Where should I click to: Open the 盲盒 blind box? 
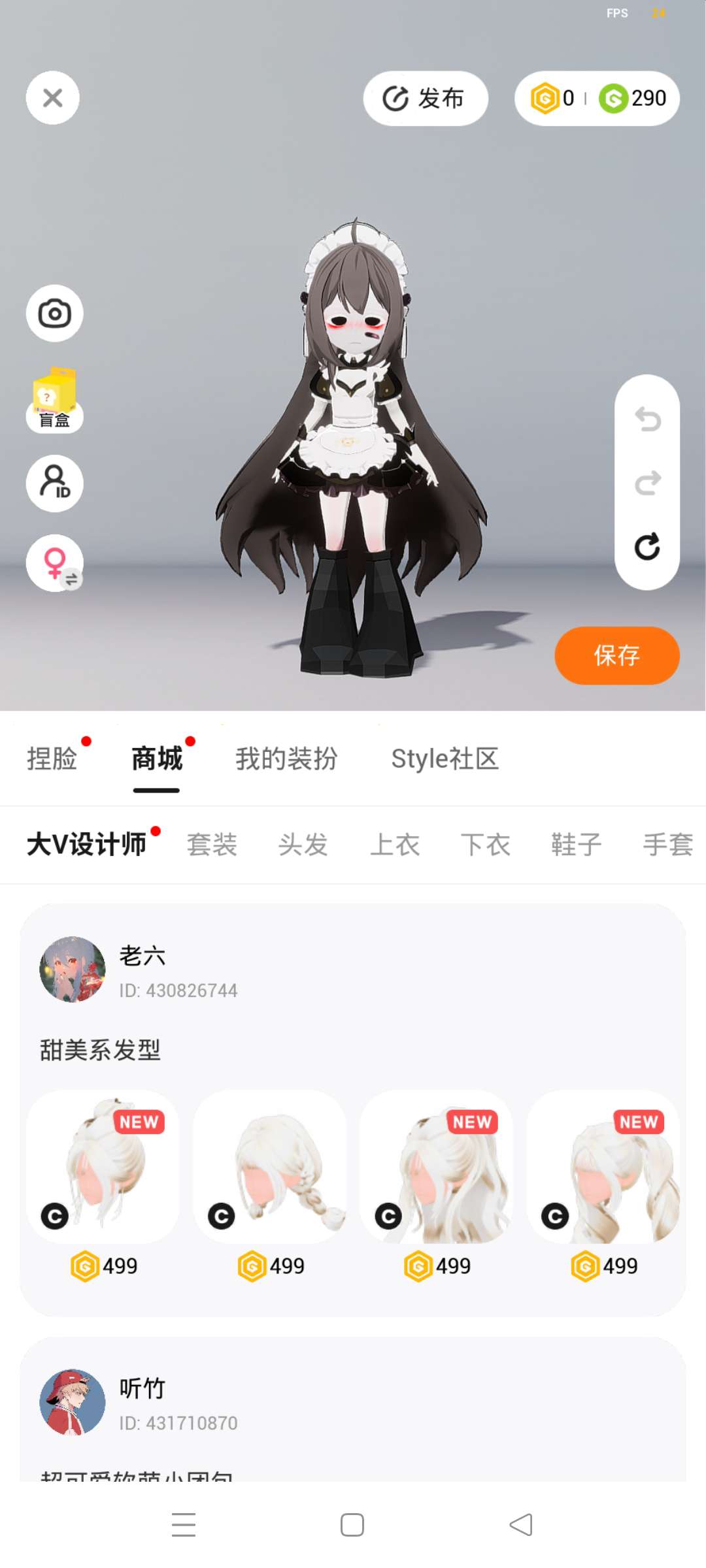coord(54,400)
